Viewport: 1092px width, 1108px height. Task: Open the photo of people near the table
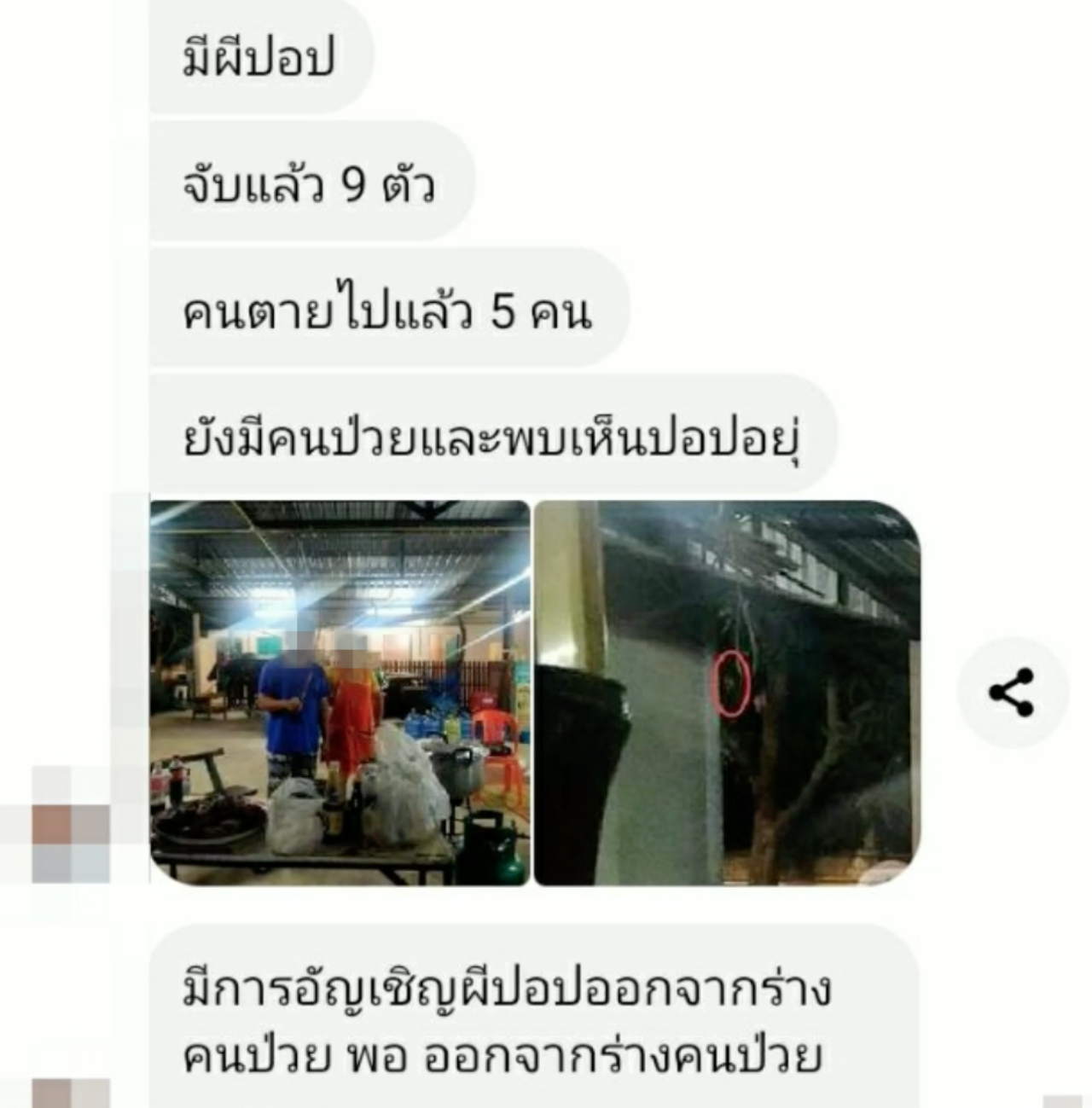click(x=340, y=693)
